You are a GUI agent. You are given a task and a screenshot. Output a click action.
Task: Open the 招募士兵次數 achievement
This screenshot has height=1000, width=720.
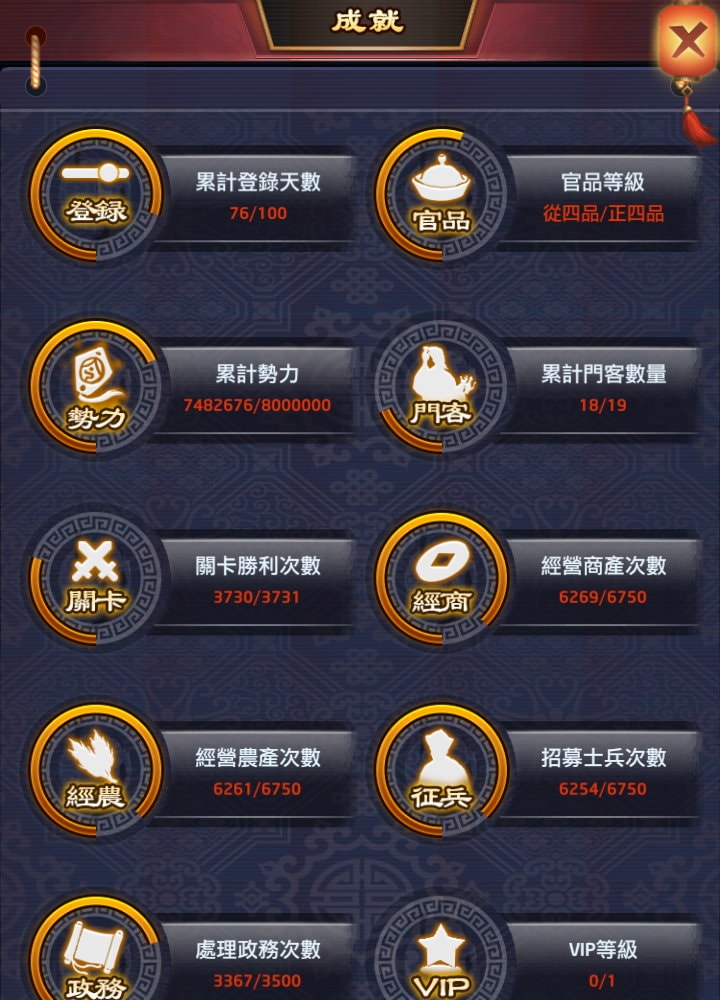pos(602,772)
